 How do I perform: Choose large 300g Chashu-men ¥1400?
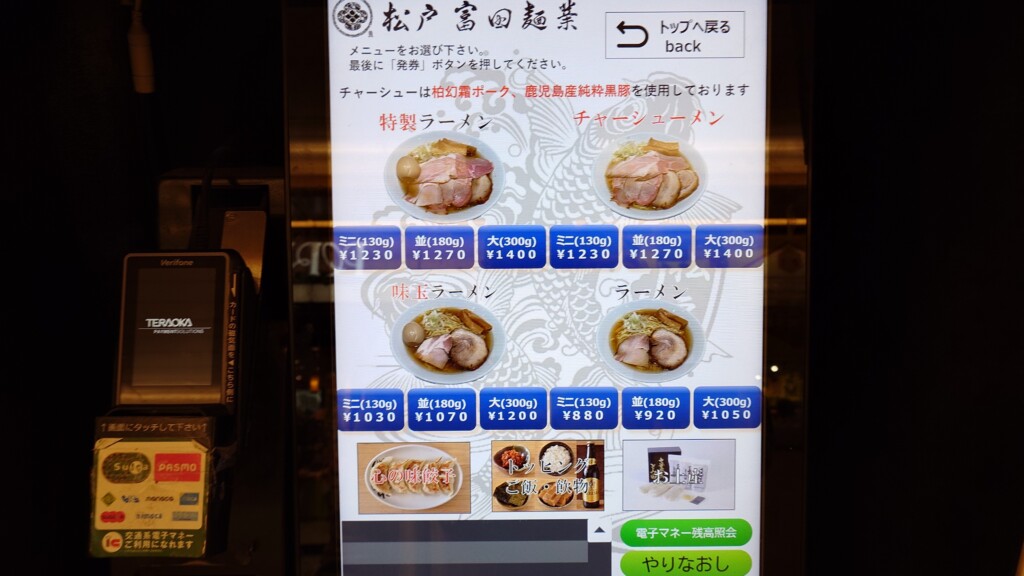(728, 247)
